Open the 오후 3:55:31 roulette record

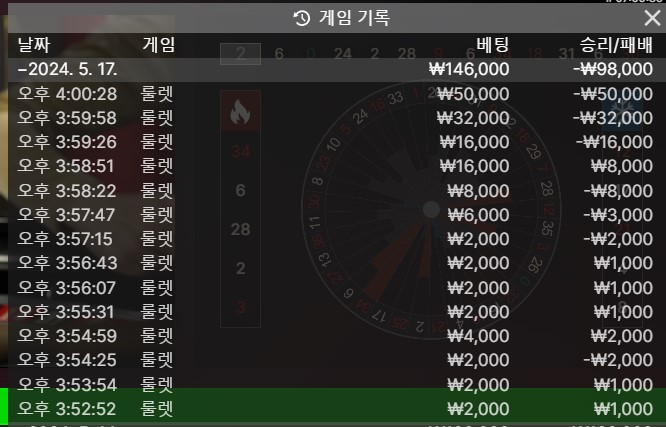[x=333, y=311]
